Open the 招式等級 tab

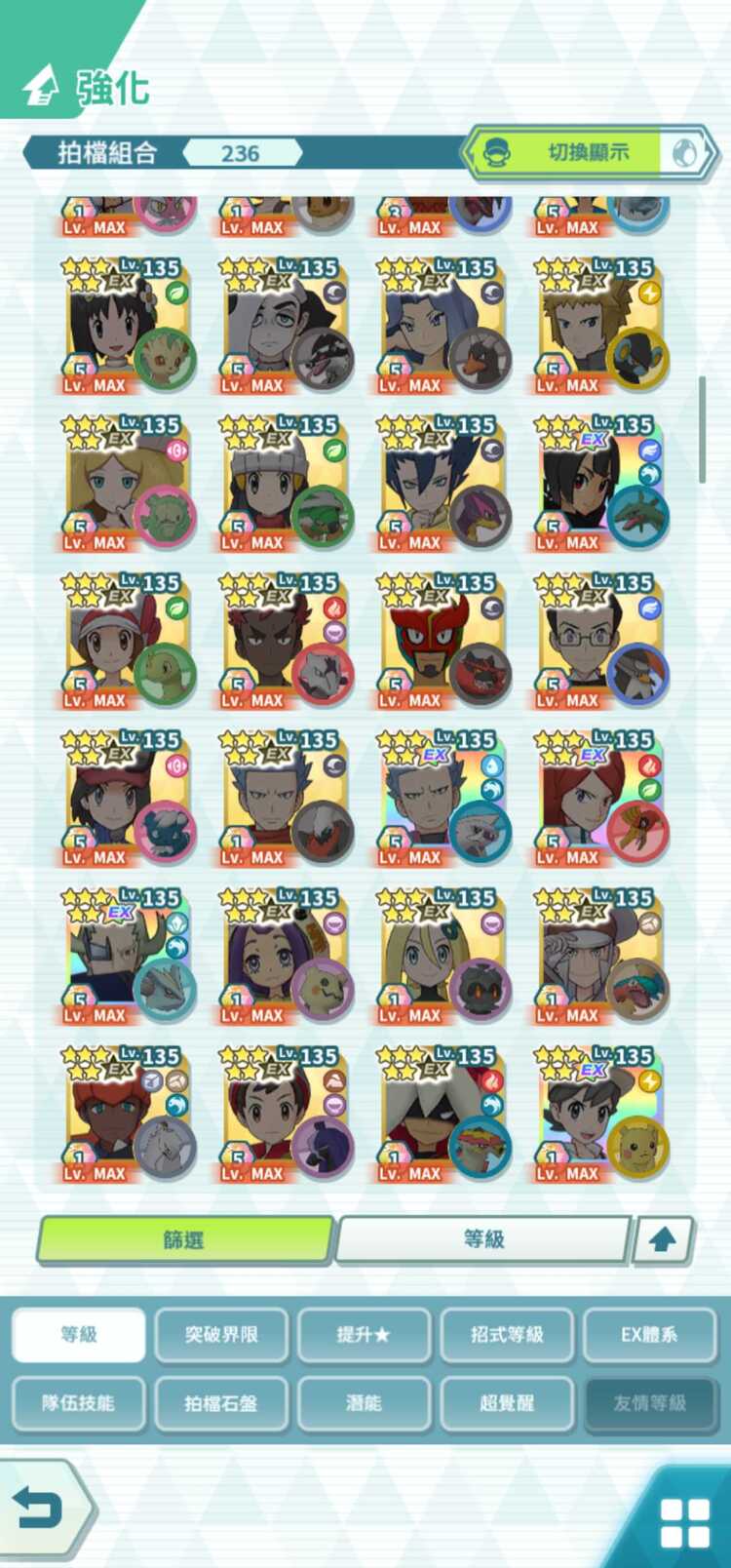(x=507, y=1334)
